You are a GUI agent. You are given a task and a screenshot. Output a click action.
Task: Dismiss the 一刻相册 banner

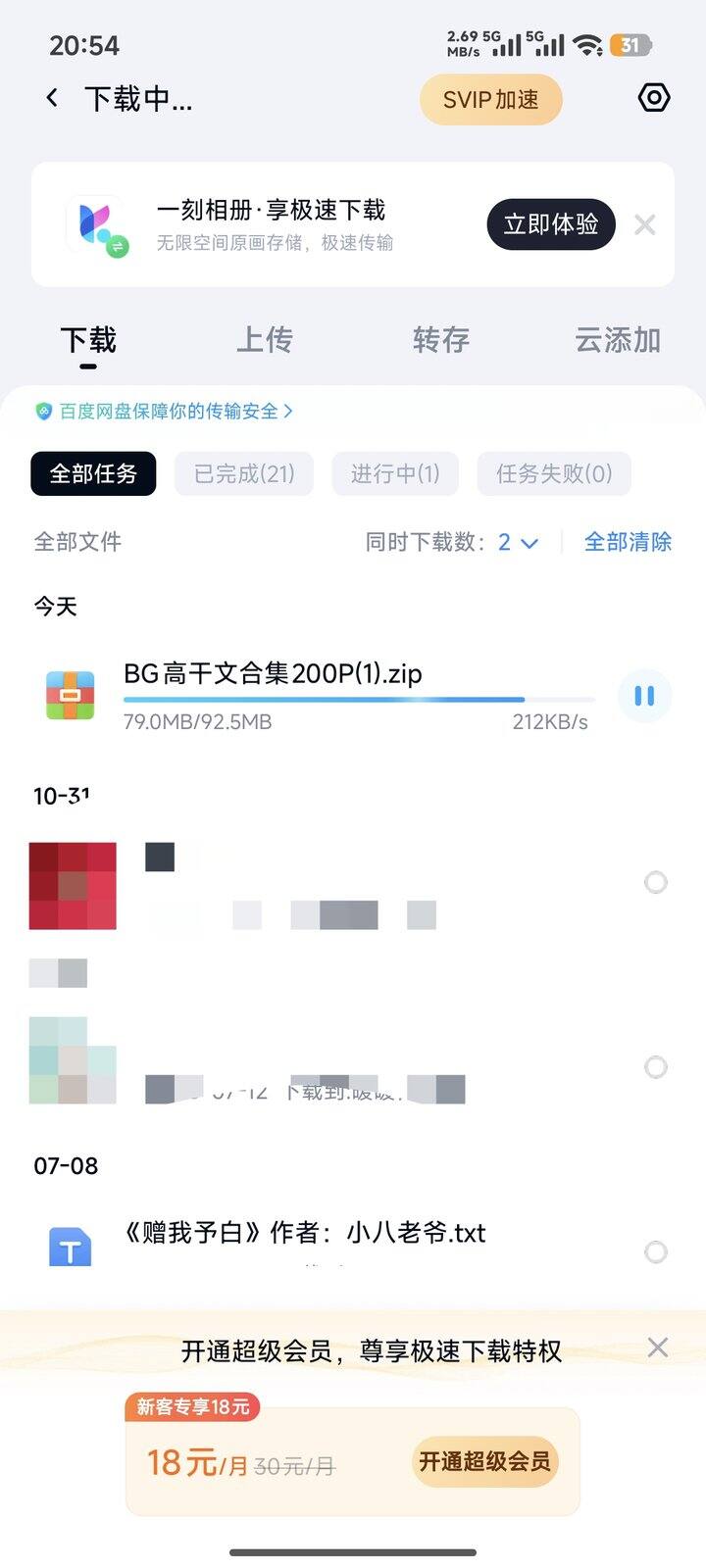coord(644,224)
